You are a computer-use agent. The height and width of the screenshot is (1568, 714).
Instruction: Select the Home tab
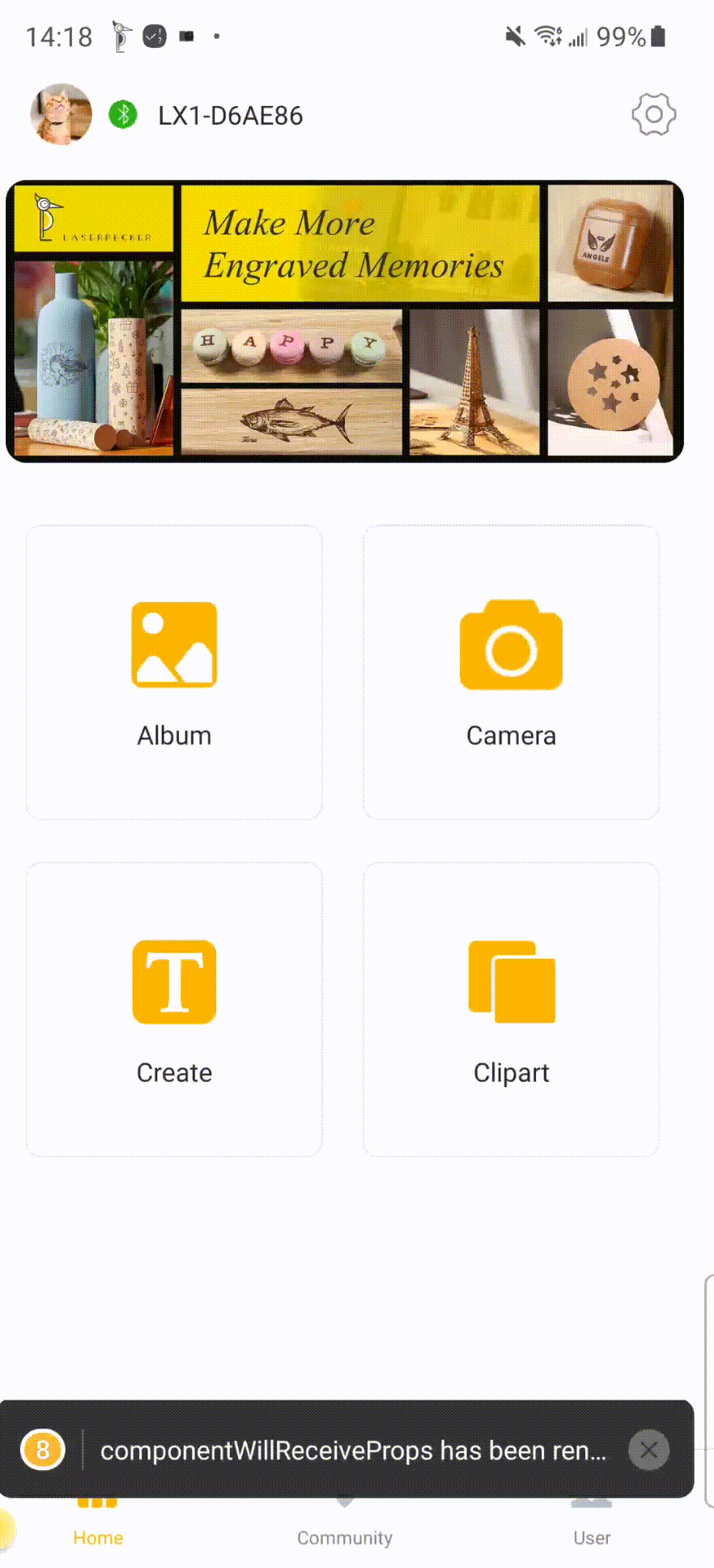pyautogui.click(x=98, y=1536)
